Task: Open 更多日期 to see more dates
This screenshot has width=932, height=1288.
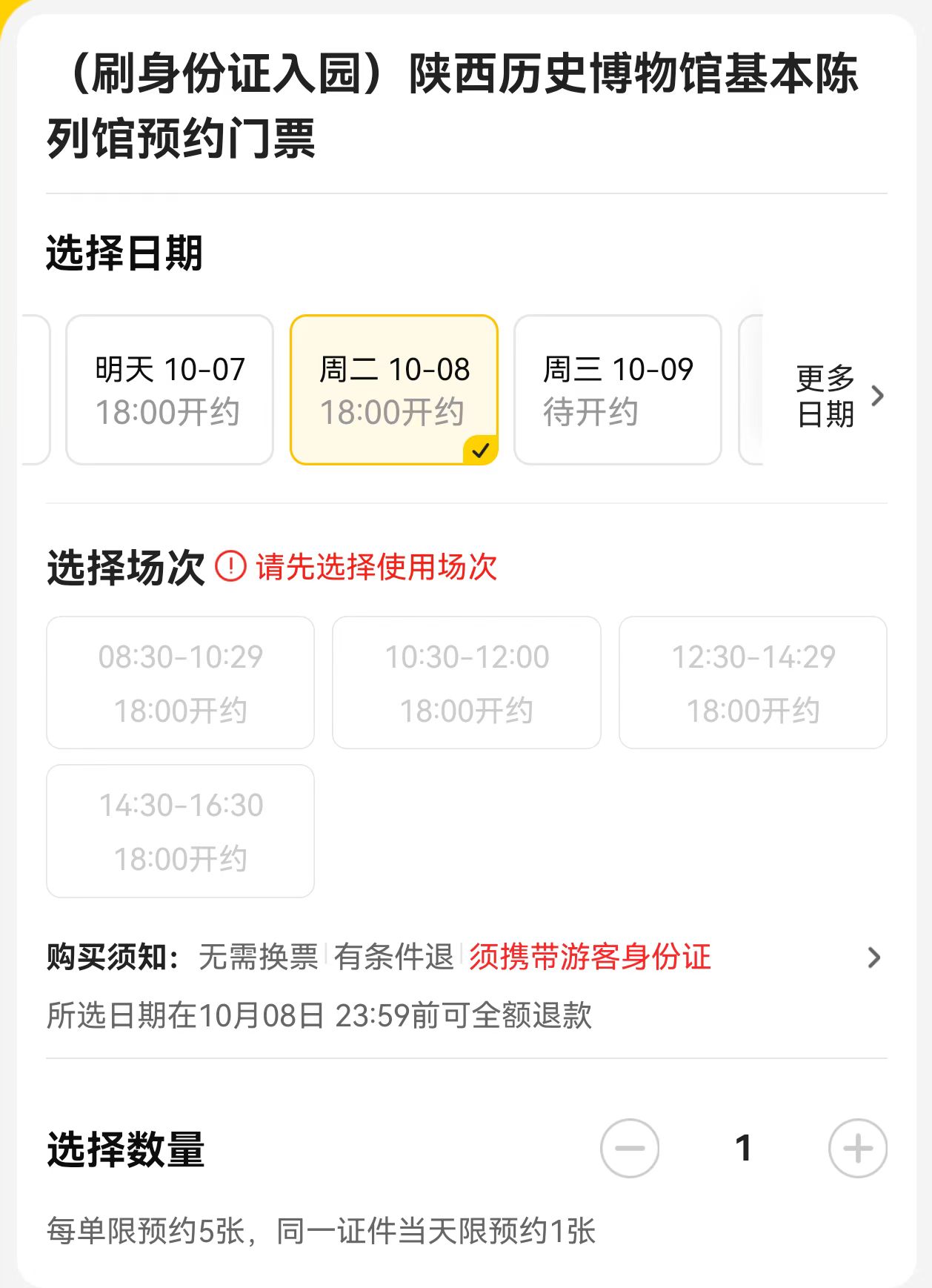Action: (837, 396)
